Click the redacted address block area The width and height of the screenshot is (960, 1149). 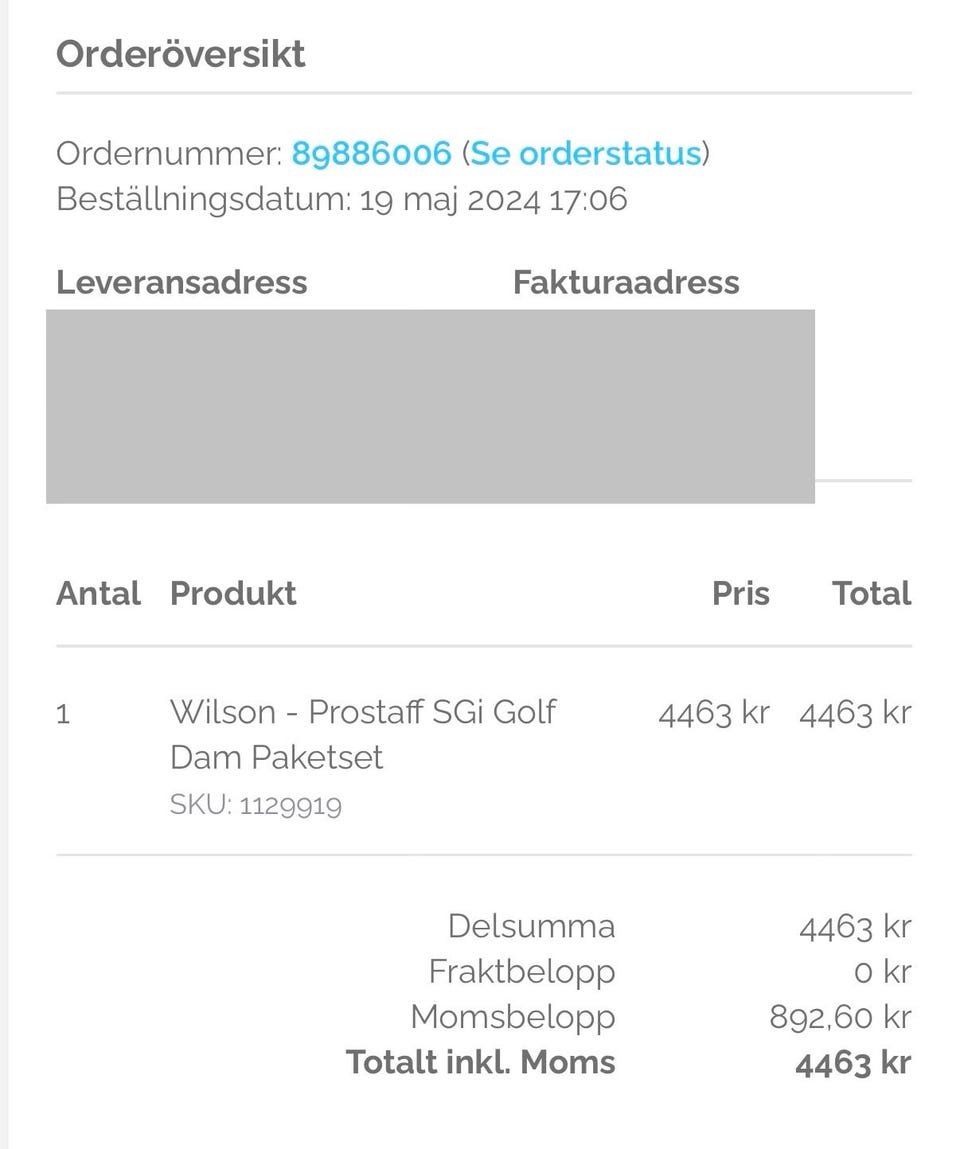pyautogui.click(x=430, y=405)
